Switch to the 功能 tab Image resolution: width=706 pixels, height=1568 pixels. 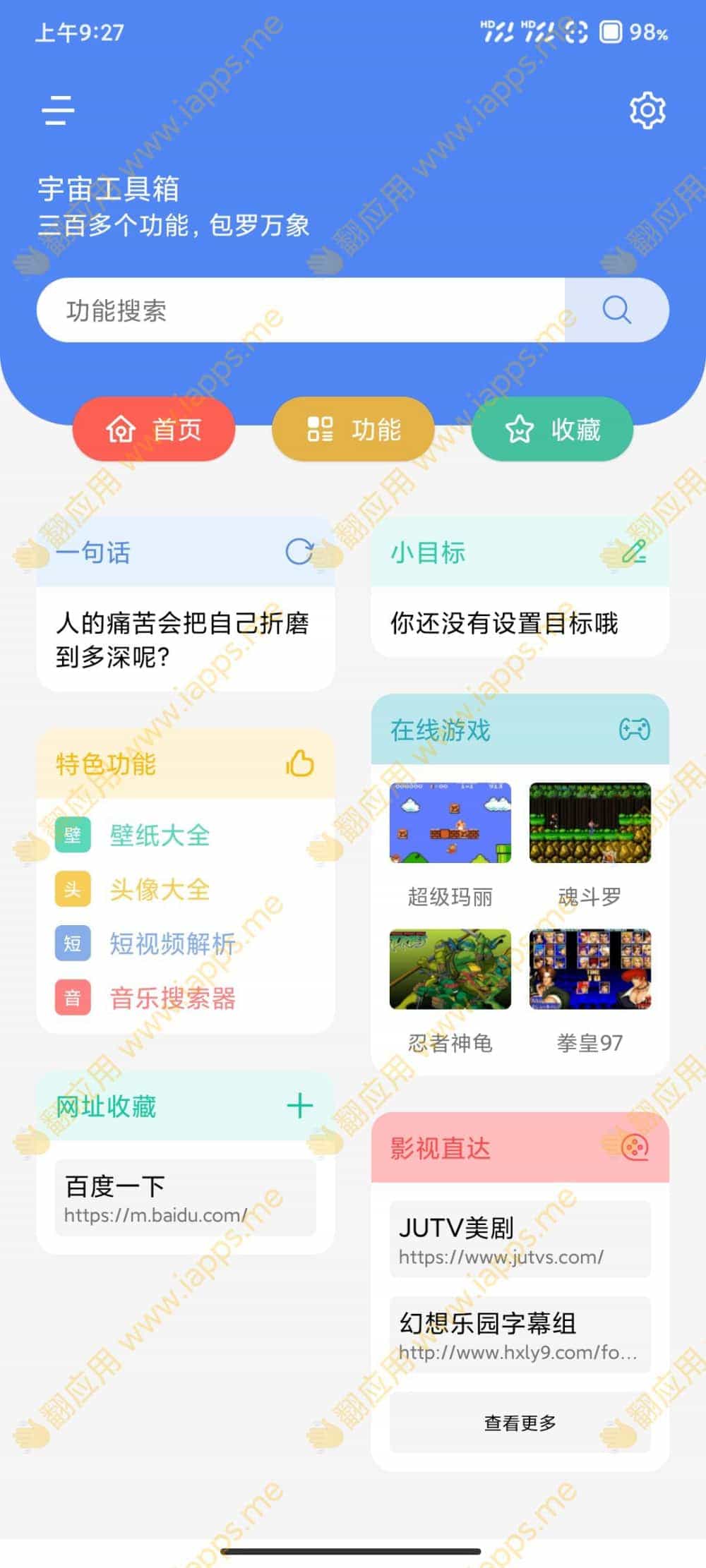coord(353,429)
